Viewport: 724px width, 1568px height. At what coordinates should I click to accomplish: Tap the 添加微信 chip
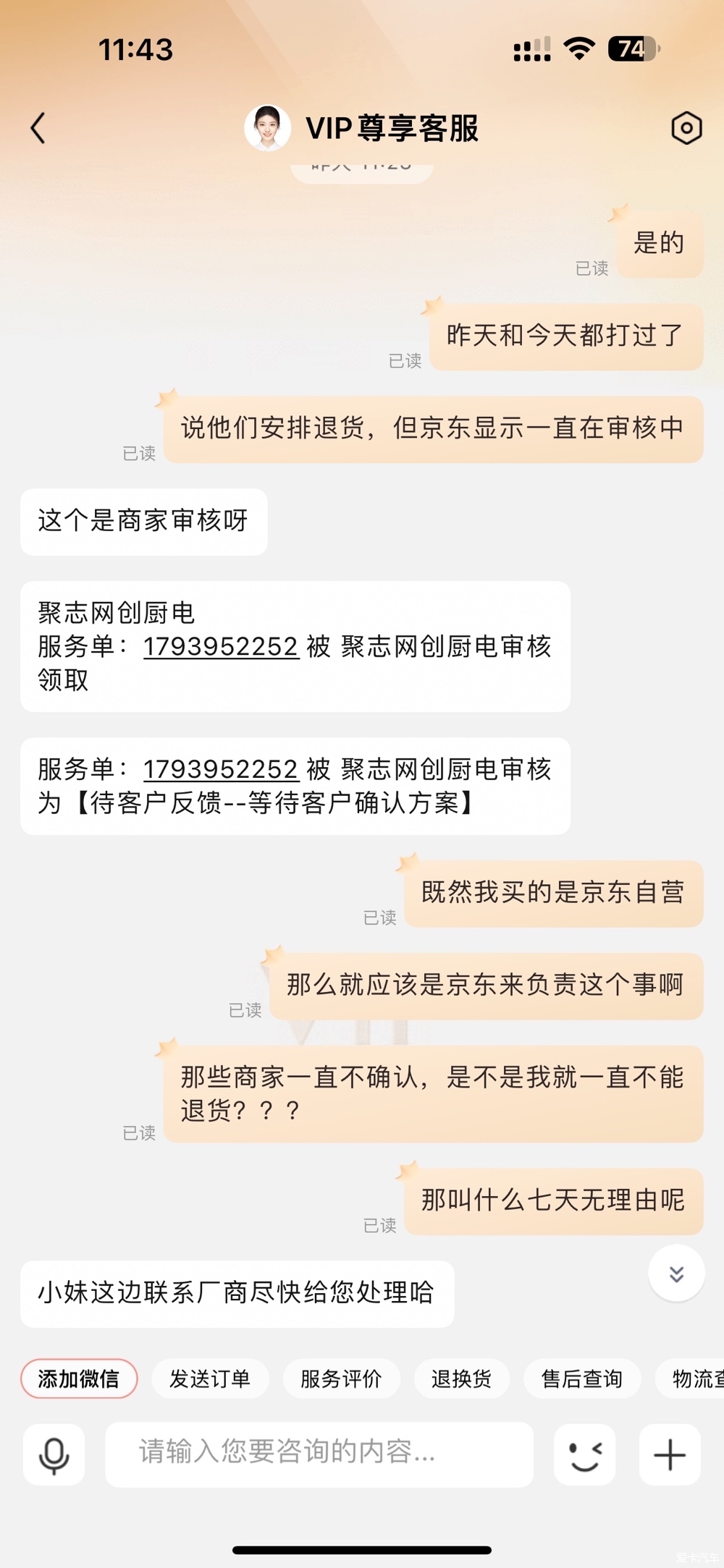(x=79, y=1378)
